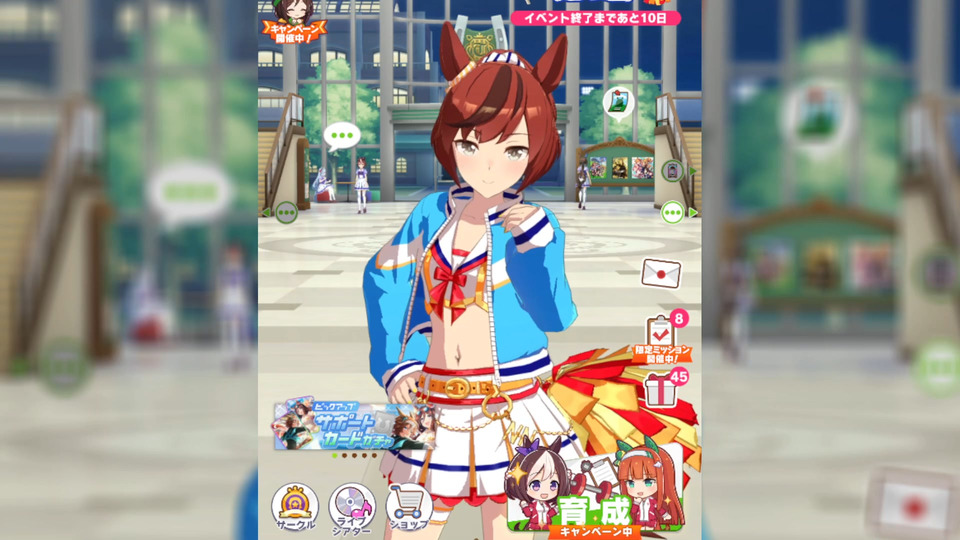Open the event end countdown banner
This screenshot has height=540, width=960.
[595, 17]
